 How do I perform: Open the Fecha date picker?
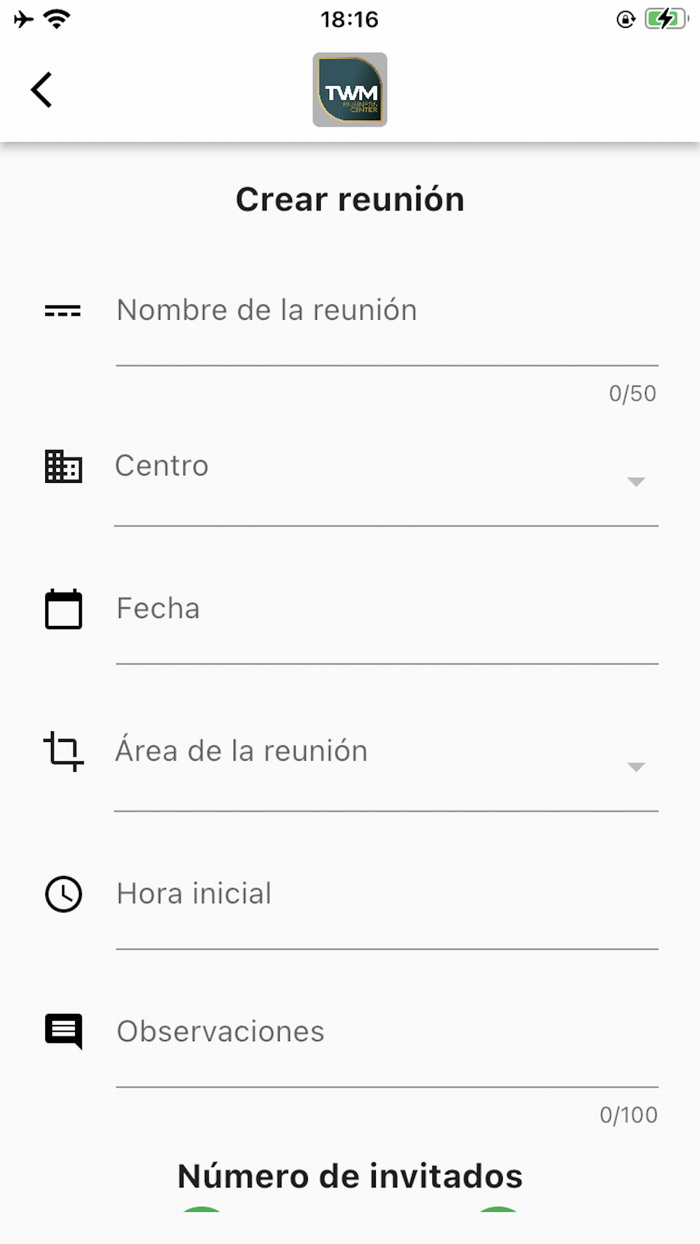pyautogui.click(x=386, y=609)
